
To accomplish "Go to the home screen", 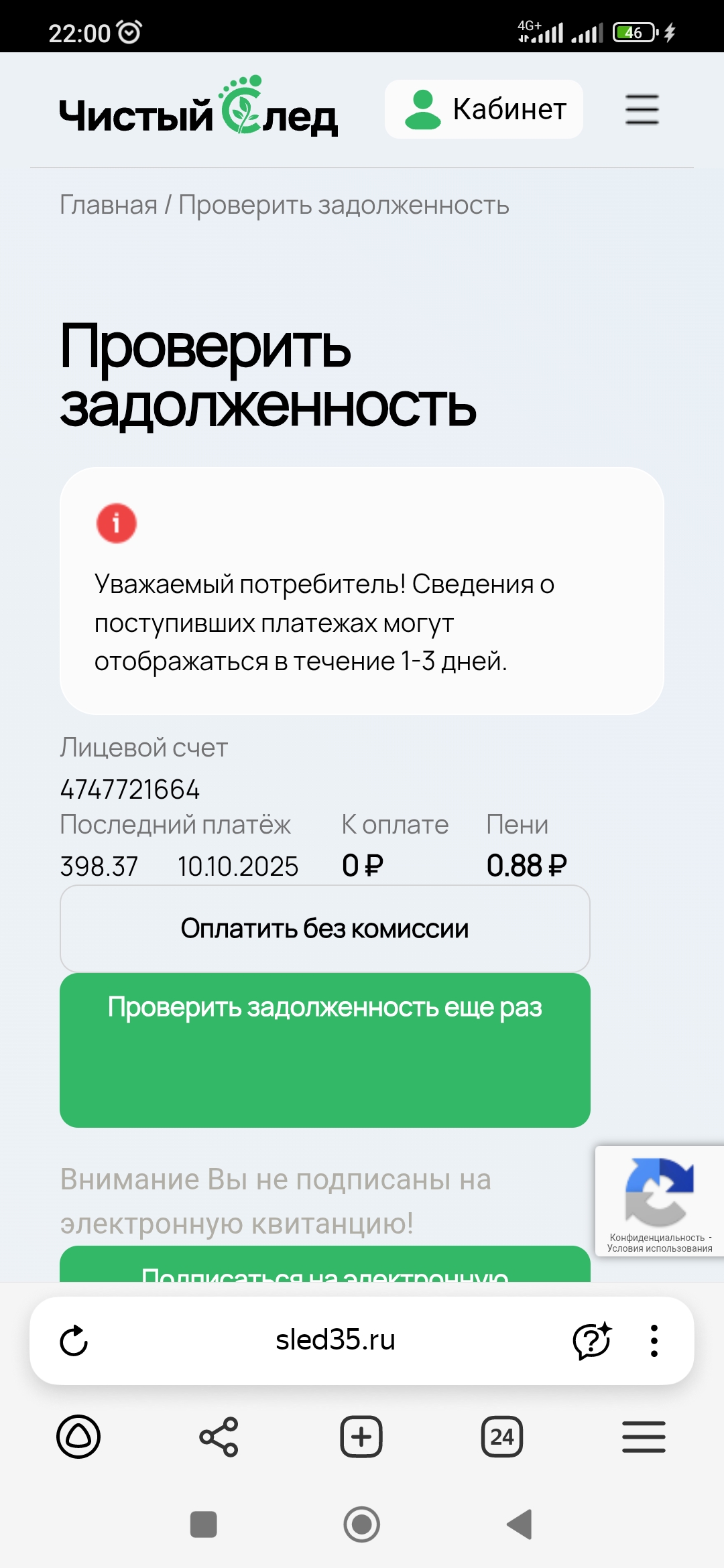I will coord(362,1524).
